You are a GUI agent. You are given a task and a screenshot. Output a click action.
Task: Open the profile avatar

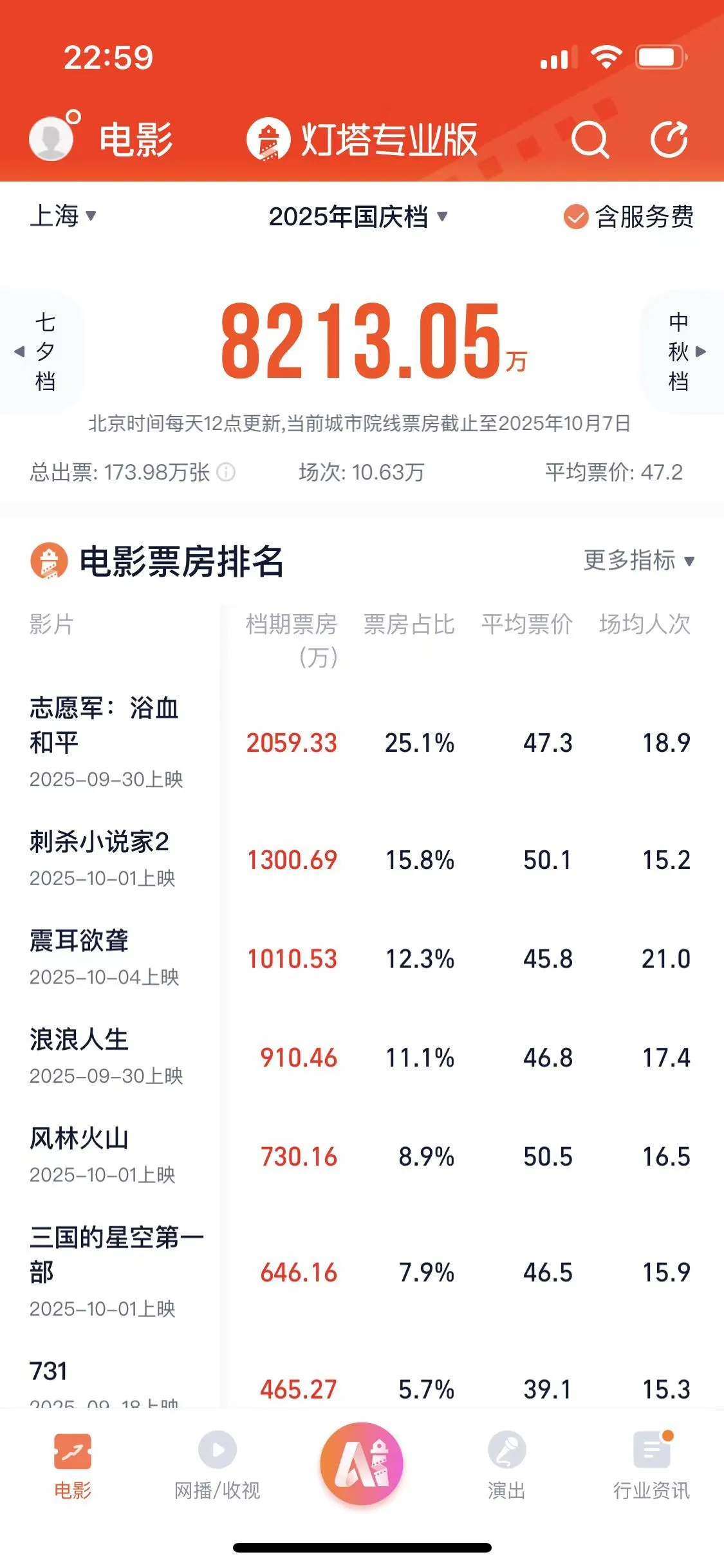[51, 138]
